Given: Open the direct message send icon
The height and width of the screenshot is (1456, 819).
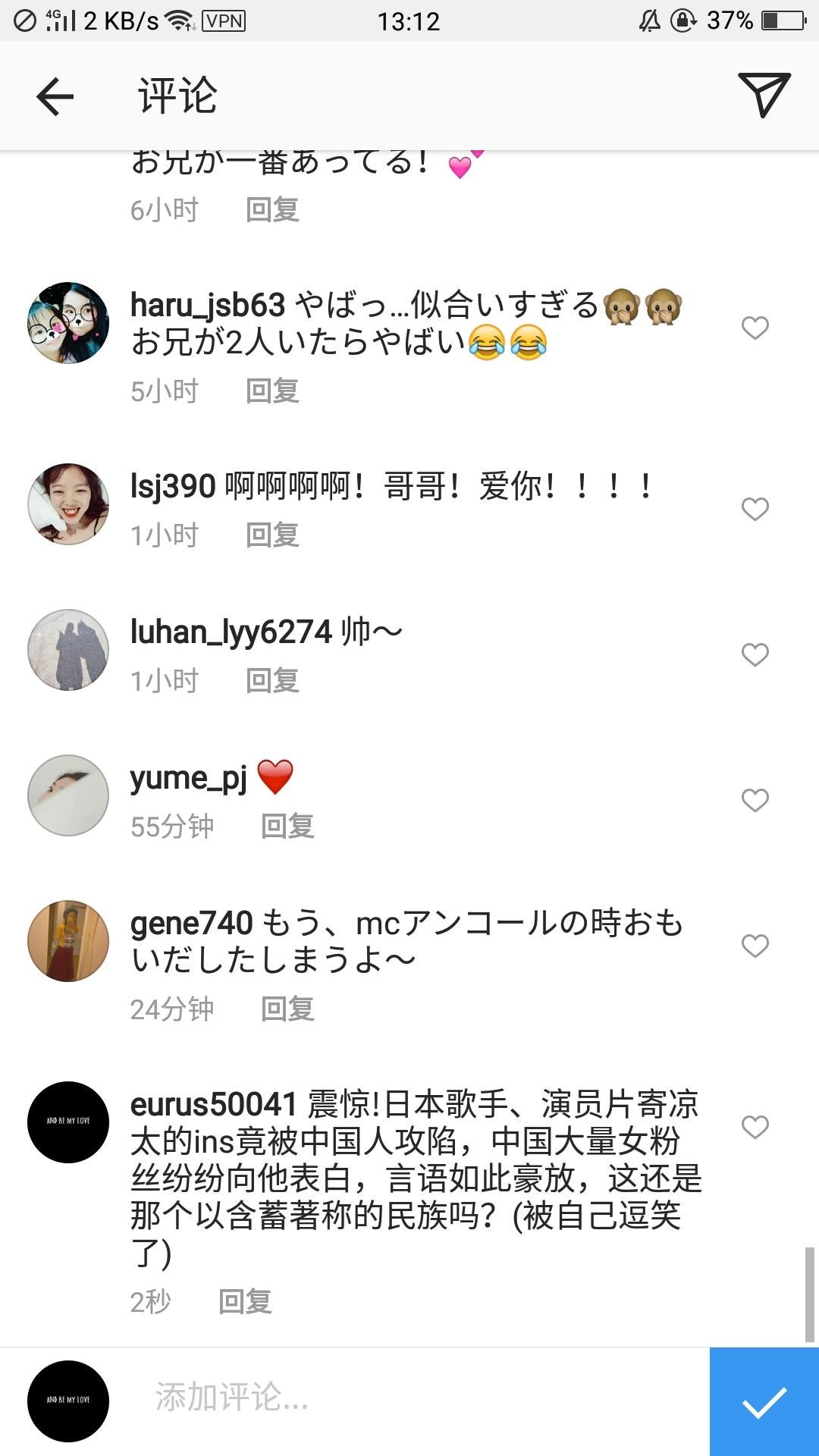Looking at the screenshot, I should tap(764, 95).
